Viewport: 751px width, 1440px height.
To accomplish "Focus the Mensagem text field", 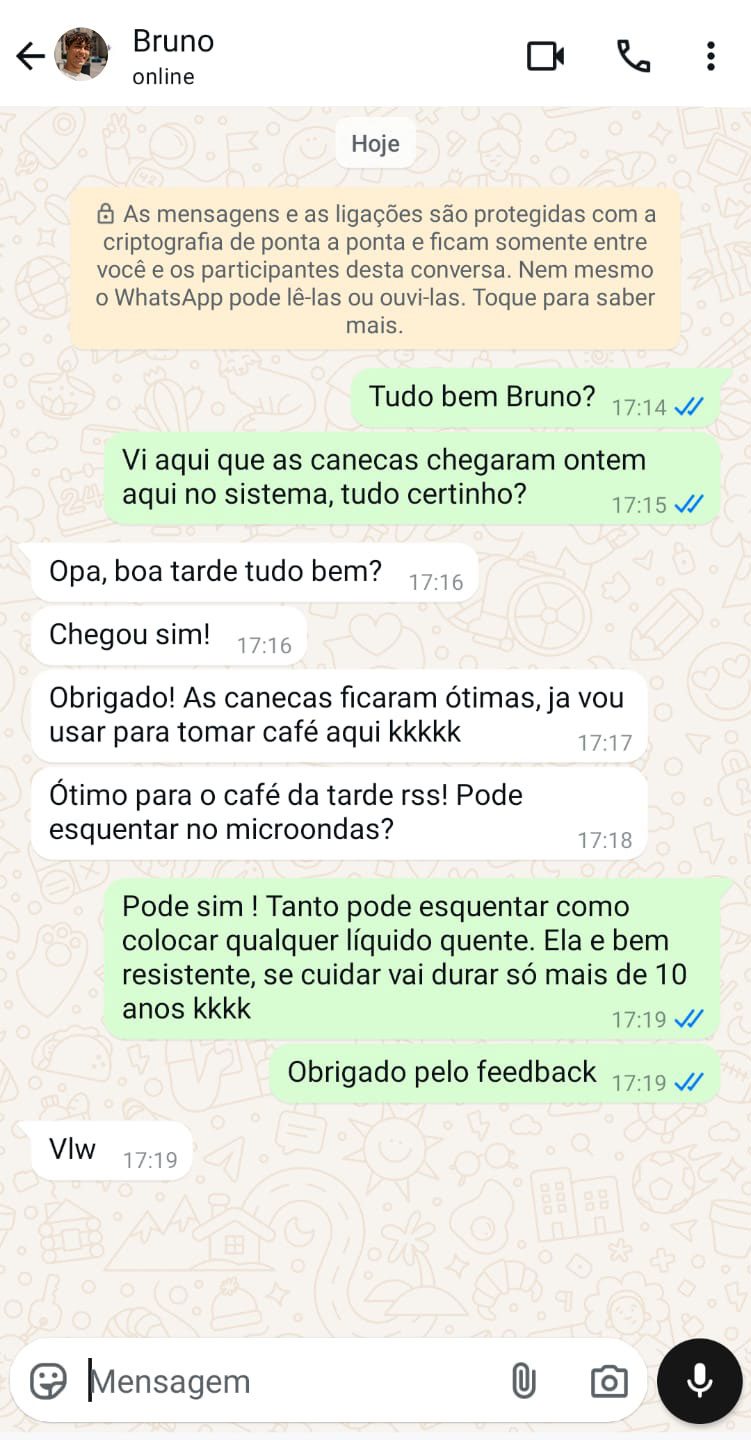I will [x=280, y=1381].
